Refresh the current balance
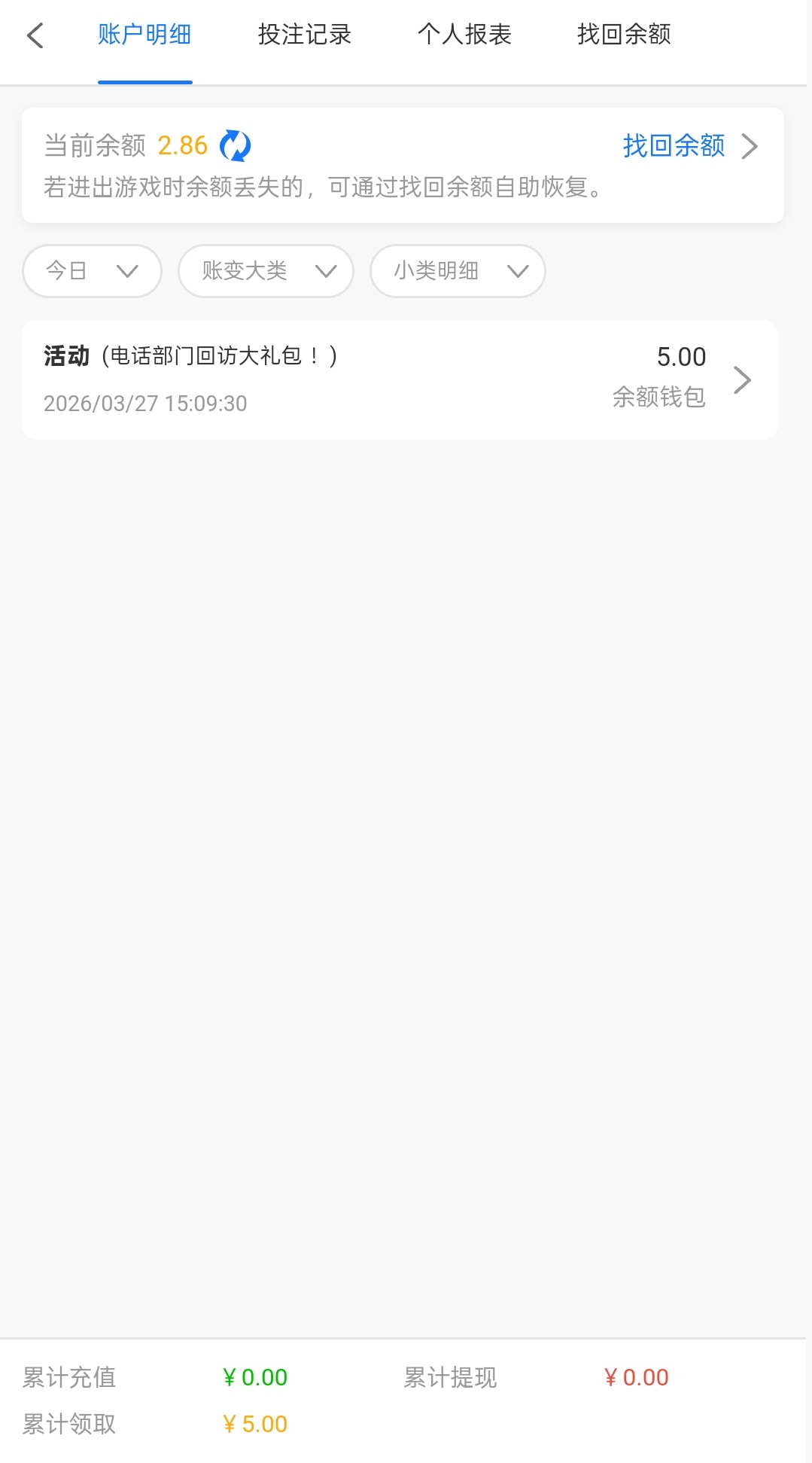This screenshot has width=812, height=1463. (235, 146)
